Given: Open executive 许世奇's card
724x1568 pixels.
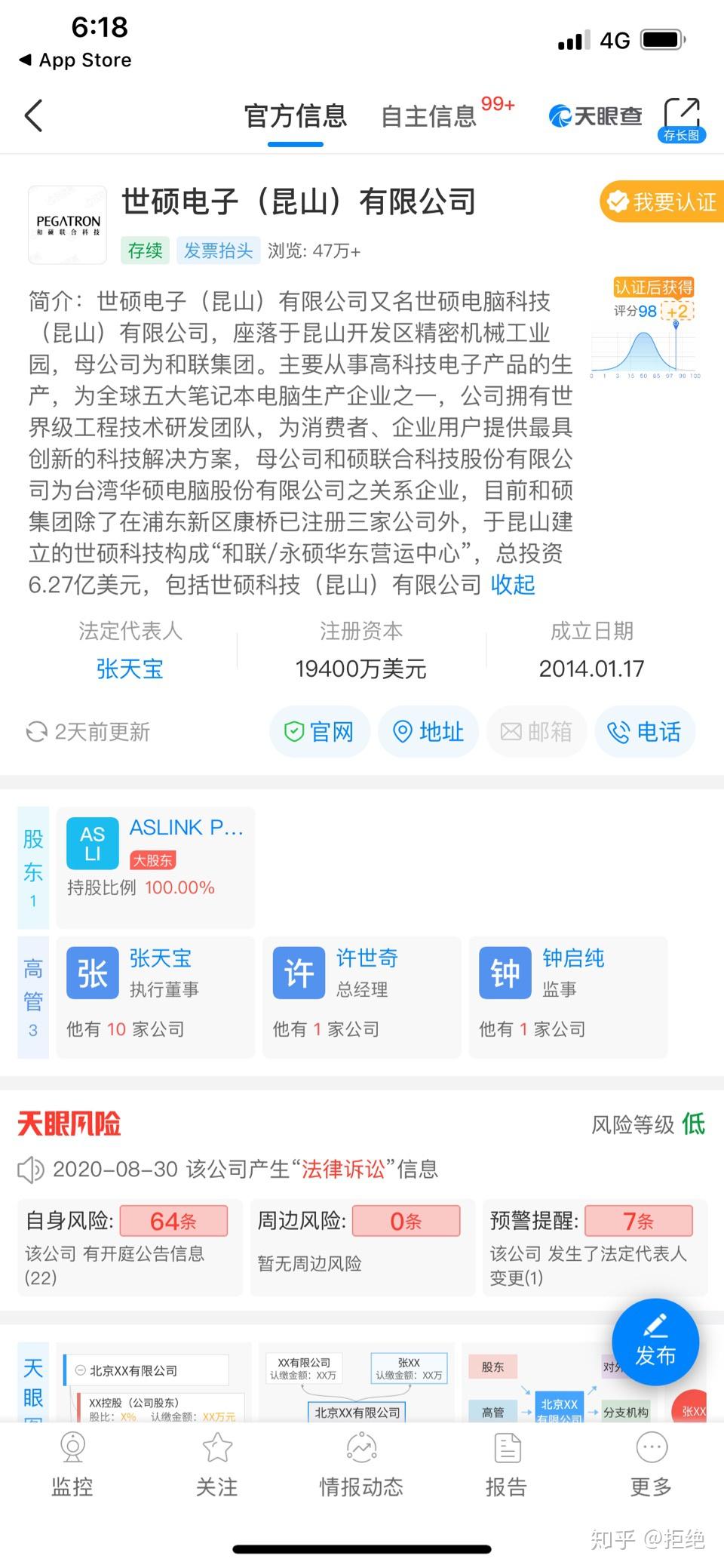Looking at the screenshot, I should tap(361, 997).
